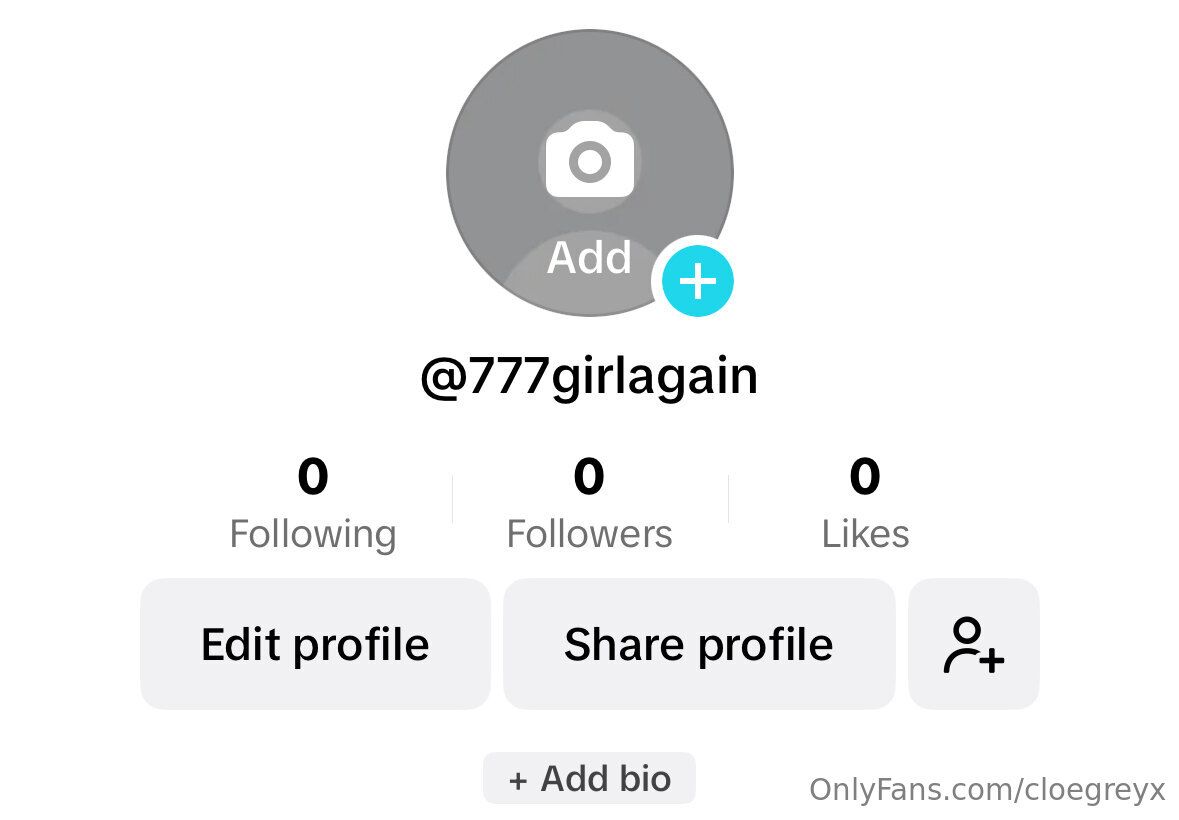Open the Followers list
The image size is (1179, 820).
(589, 505)
